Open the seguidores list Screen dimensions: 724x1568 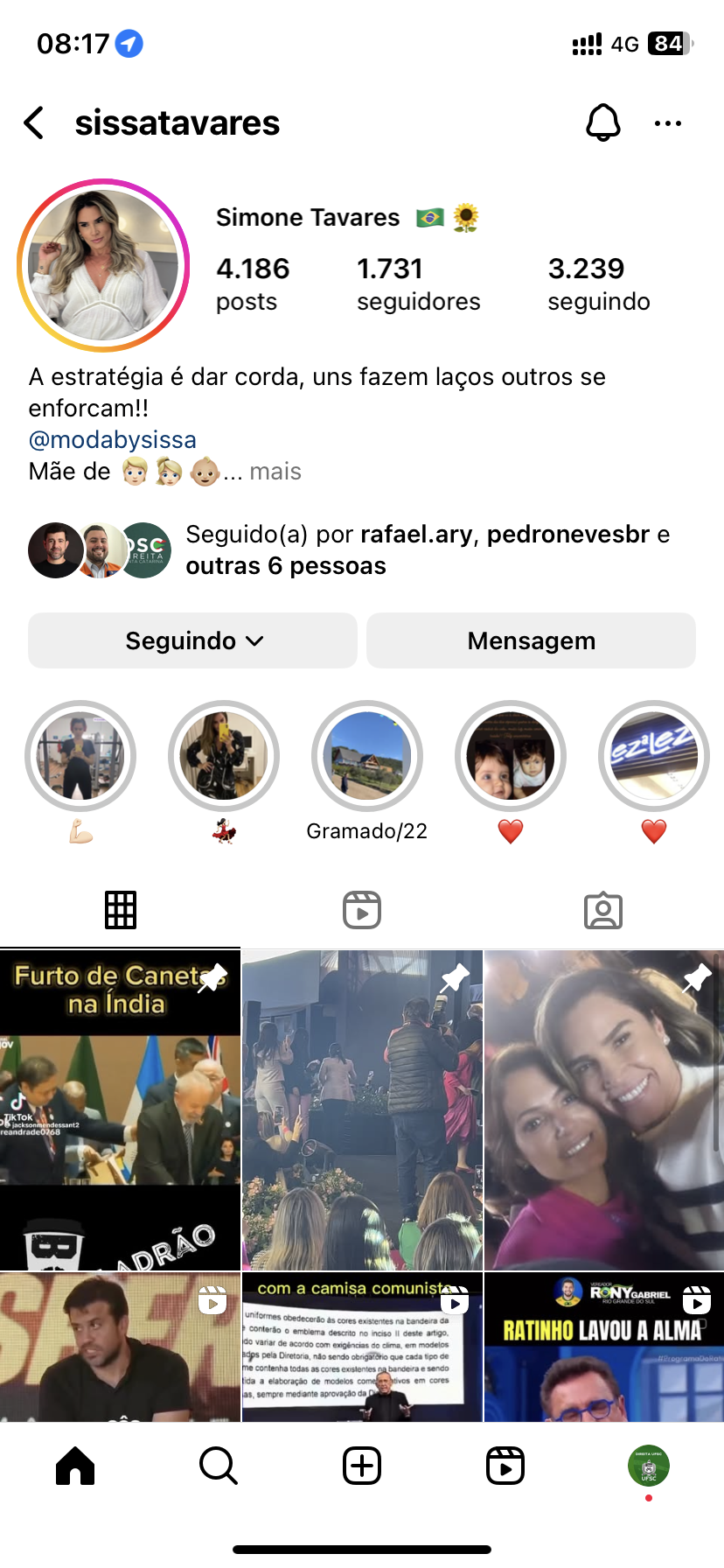click(x=418, y=283)
